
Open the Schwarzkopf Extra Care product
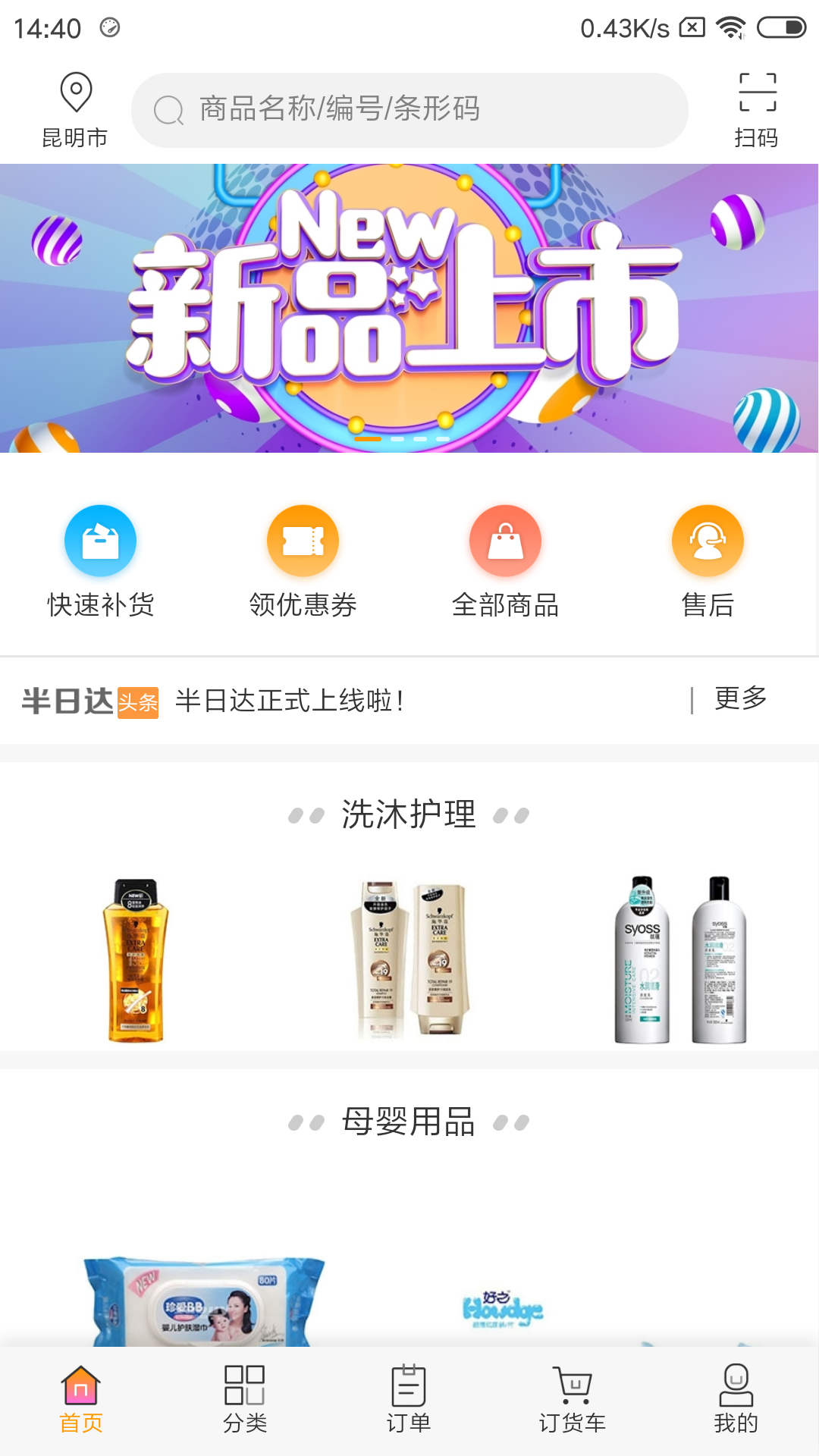click(409, 959)
